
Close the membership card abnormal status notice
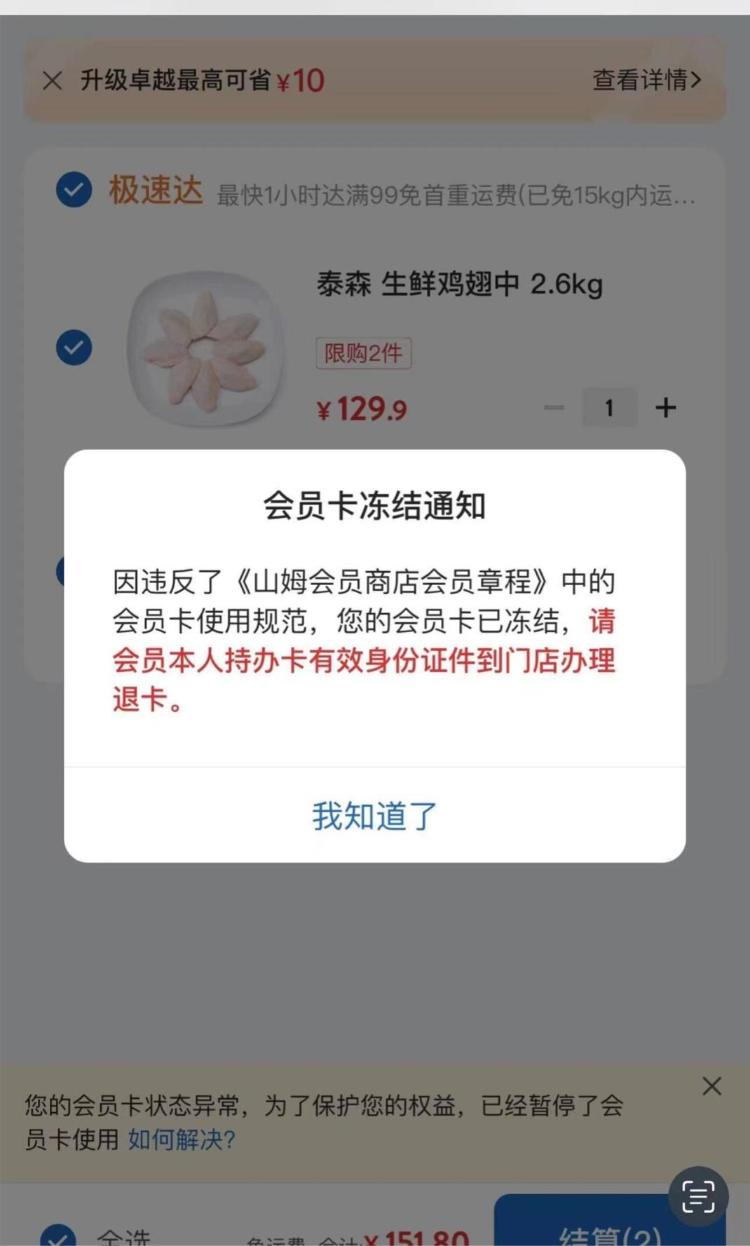point(712,1086)
